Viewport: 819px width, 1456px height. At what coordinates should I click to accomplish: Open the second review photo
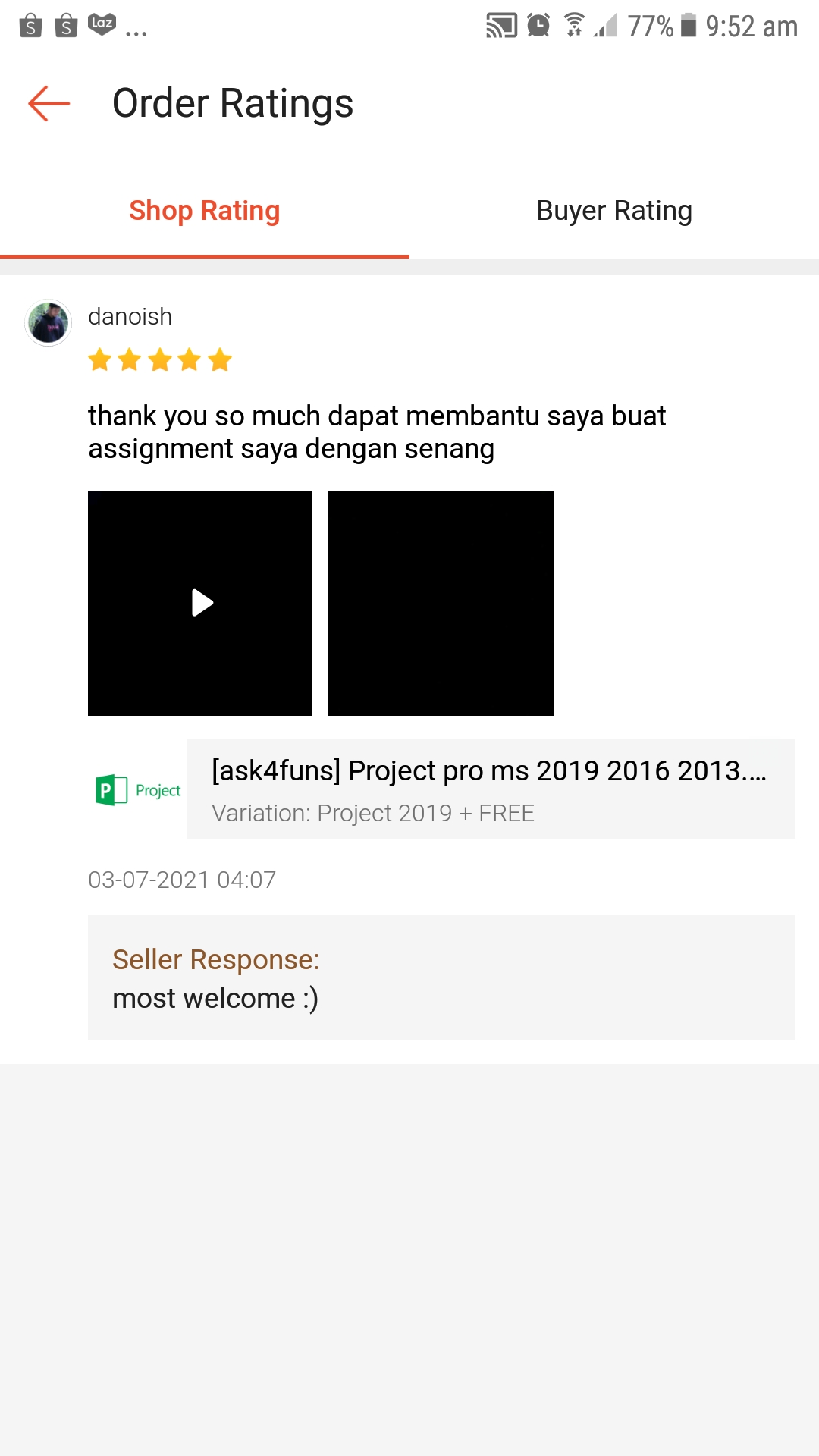[441, 603]
